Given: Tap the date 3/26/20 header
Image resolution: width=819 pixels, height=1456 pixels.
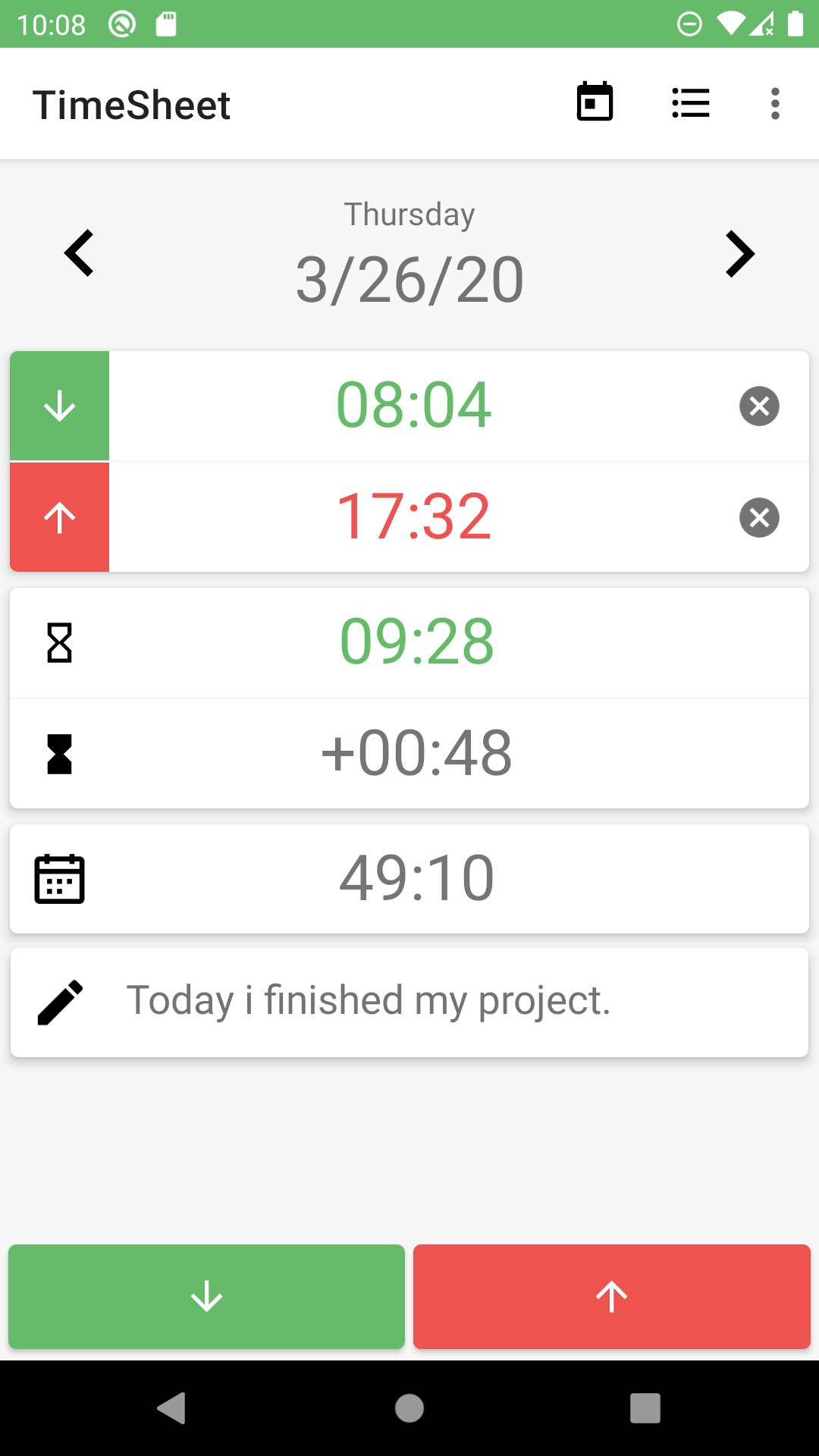Looking at the screenshot, I should tap(409, 278).
